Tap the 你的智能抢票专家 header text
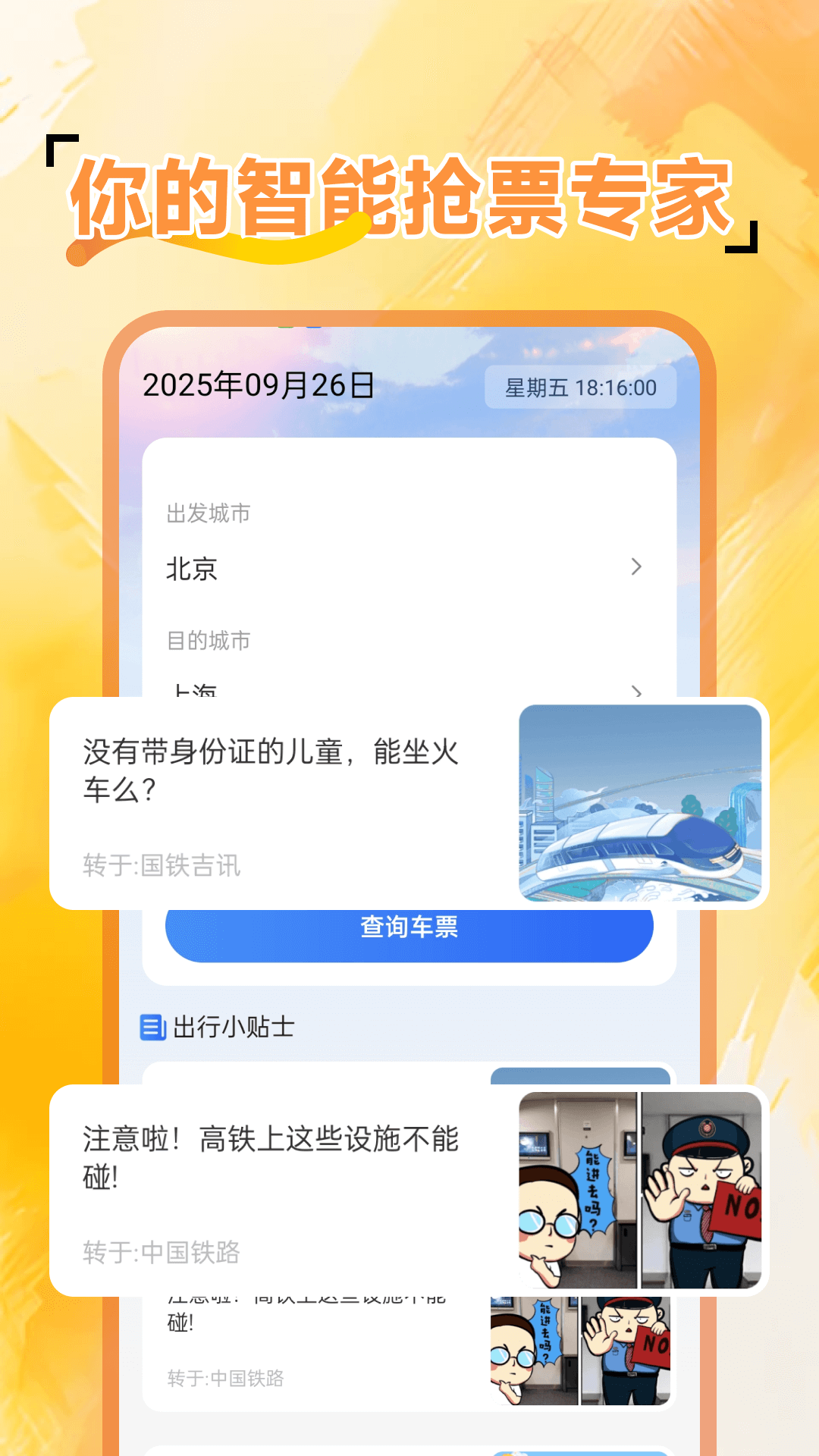This screenshot has height=1456, width=819. click(x=402, y=196)
